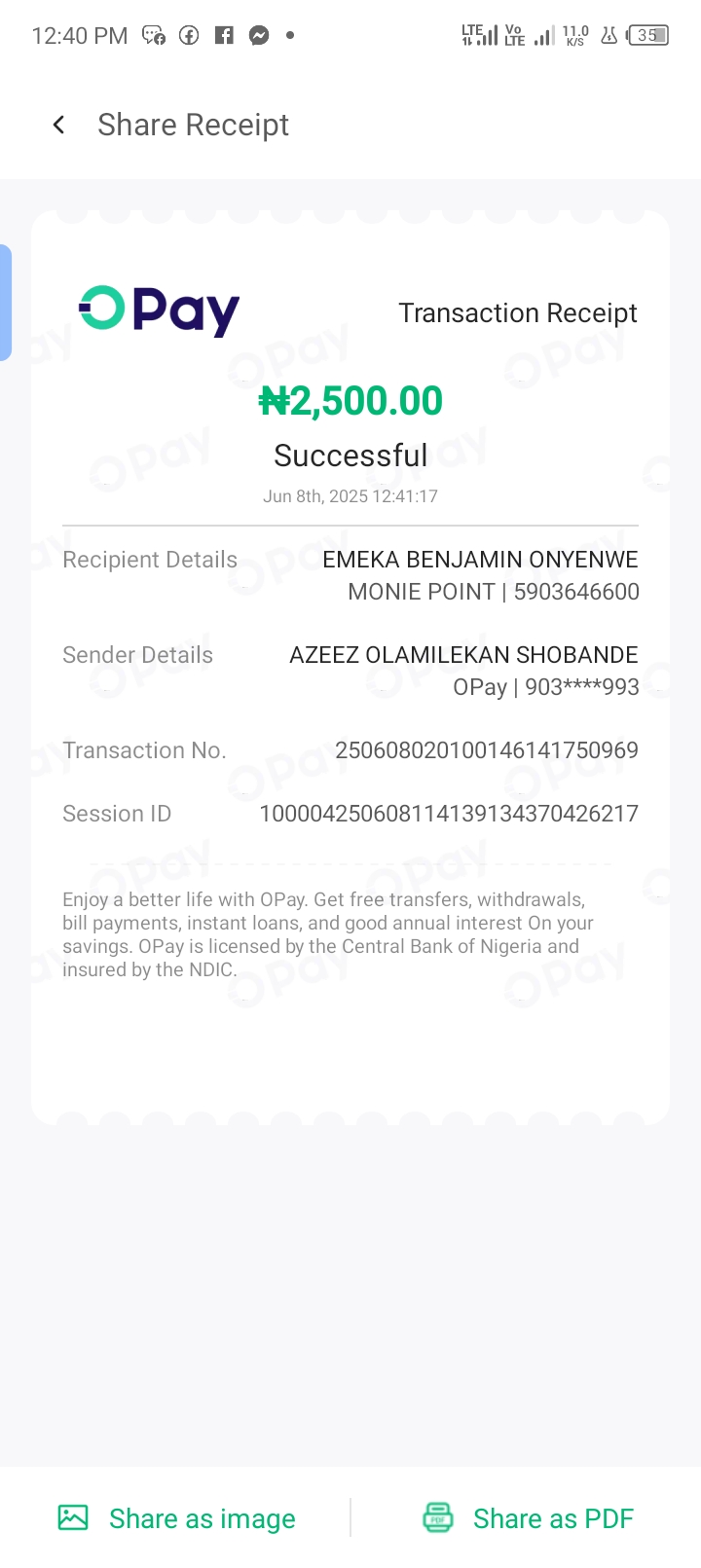Screen dimensions: 701x1568
Task: Share the receipt as image
Action: coord(177,1518)
